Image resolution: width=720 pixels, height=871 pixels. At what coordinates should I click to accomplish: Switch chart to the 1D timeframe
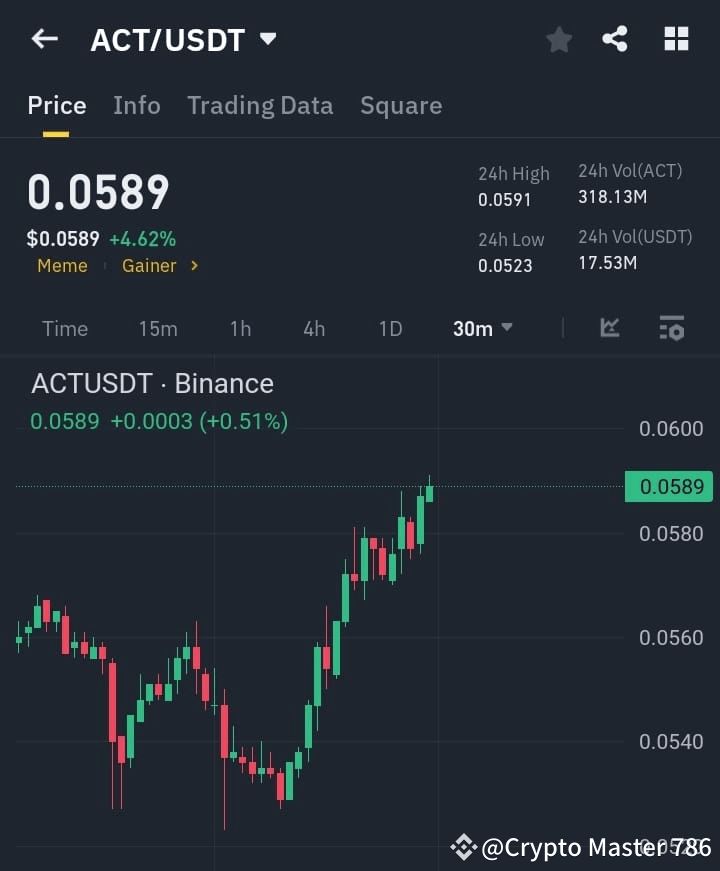coord(390,328)
